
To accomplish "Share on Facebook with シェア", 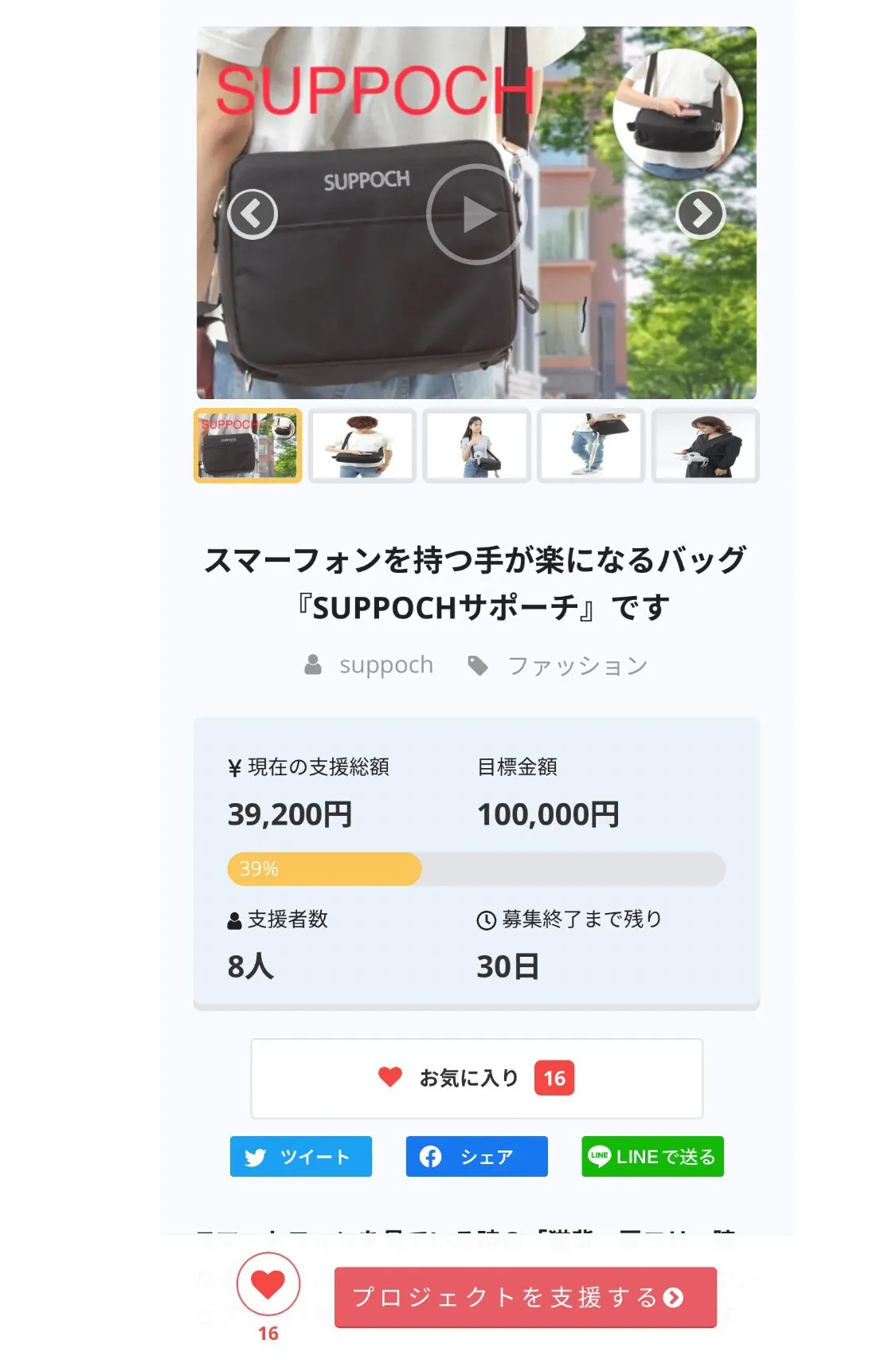I will (476, 1156).
